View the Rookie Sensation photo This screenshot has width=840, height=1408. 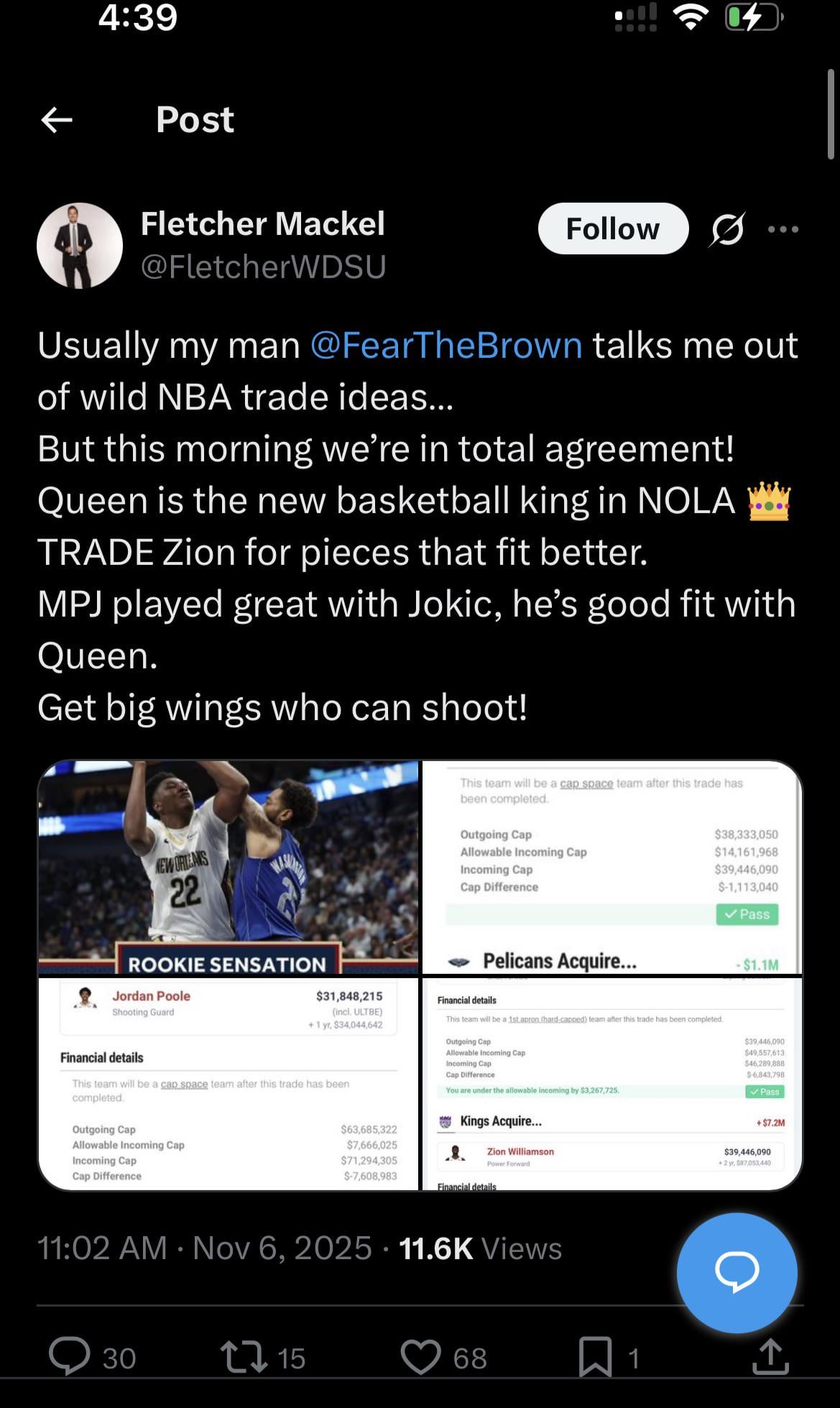pyautogui.click(x=229, y=867)
